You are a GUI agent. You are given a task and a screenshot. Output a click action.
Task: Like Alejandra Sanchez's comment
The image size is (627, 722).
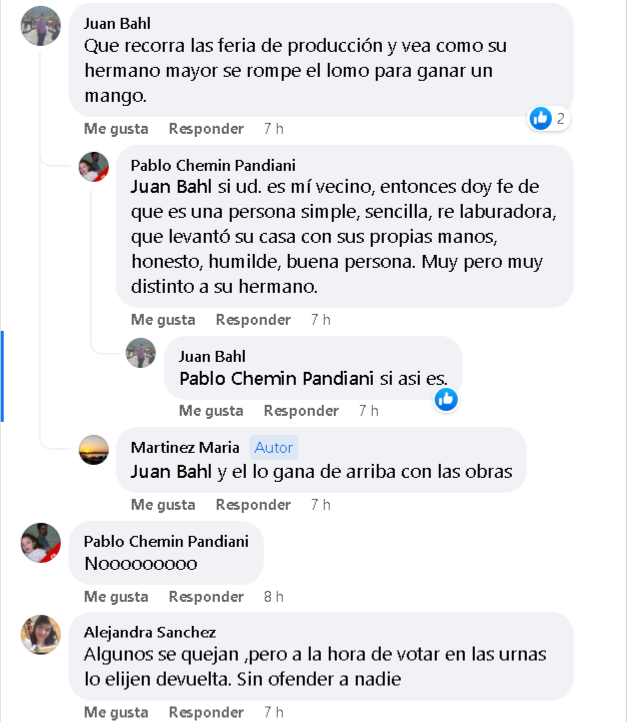[x=115, y=713]
